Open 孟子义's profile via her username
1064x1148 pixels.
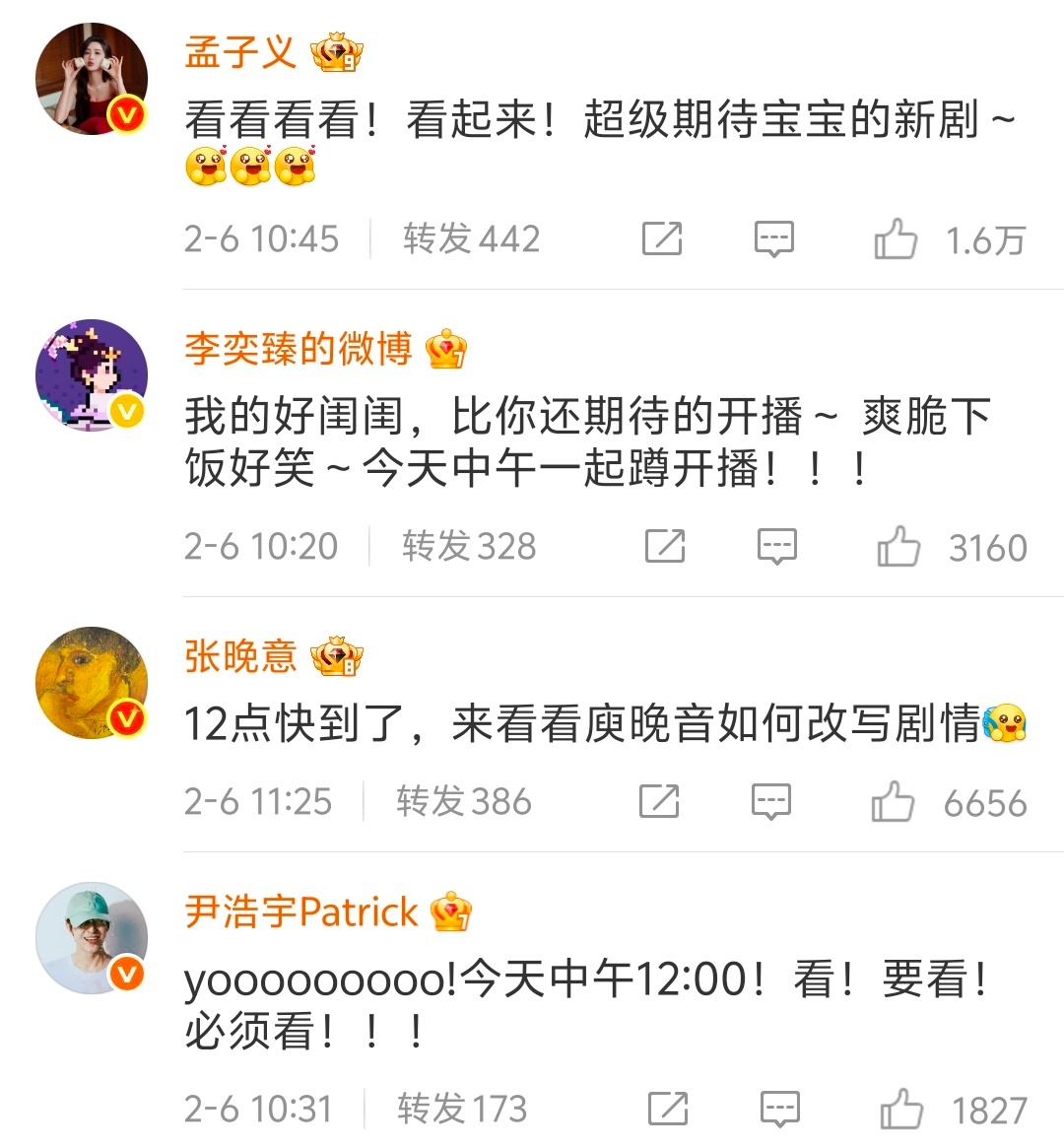point(239,50)
